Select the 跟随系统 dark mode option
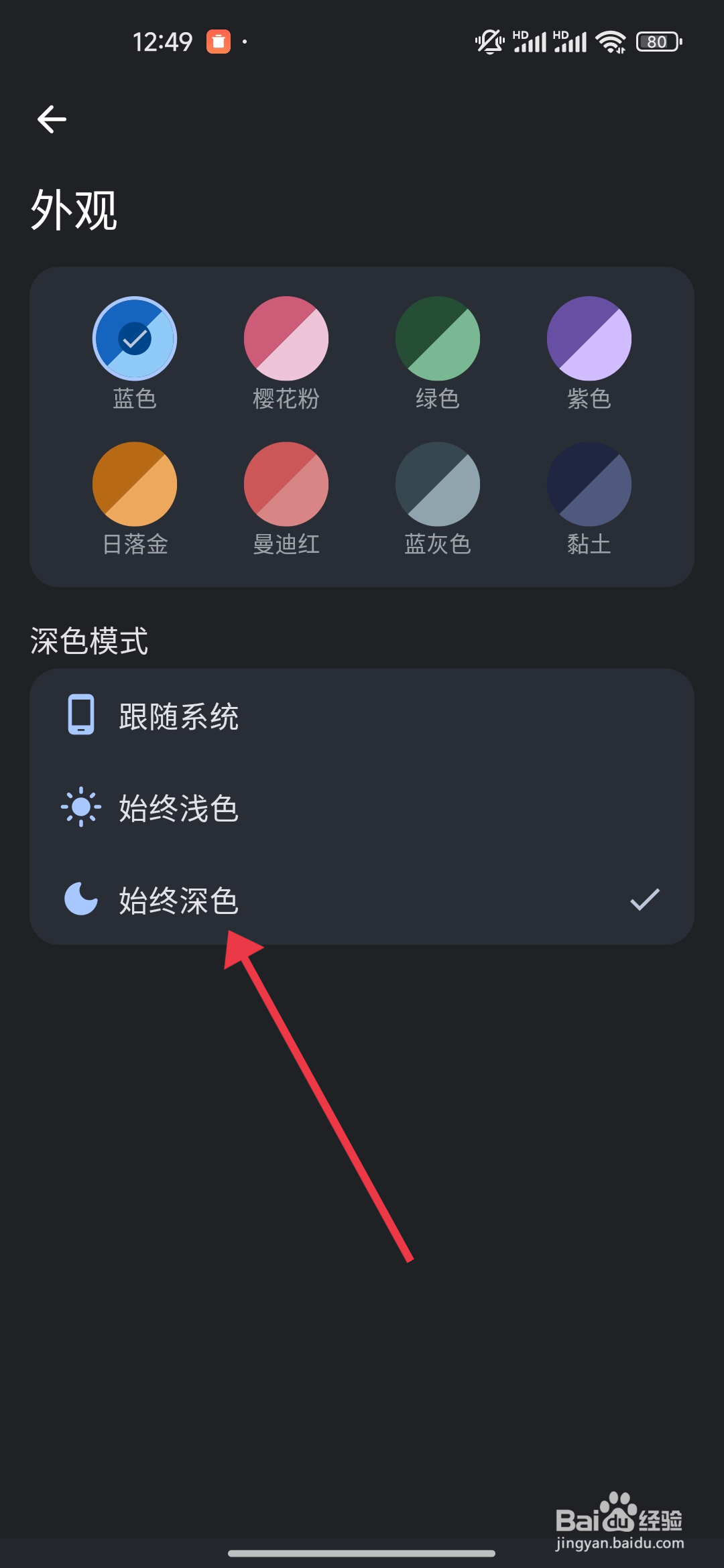Image resolution: width=724 pixels, height=1568 pixels. [x=178, y=716]
